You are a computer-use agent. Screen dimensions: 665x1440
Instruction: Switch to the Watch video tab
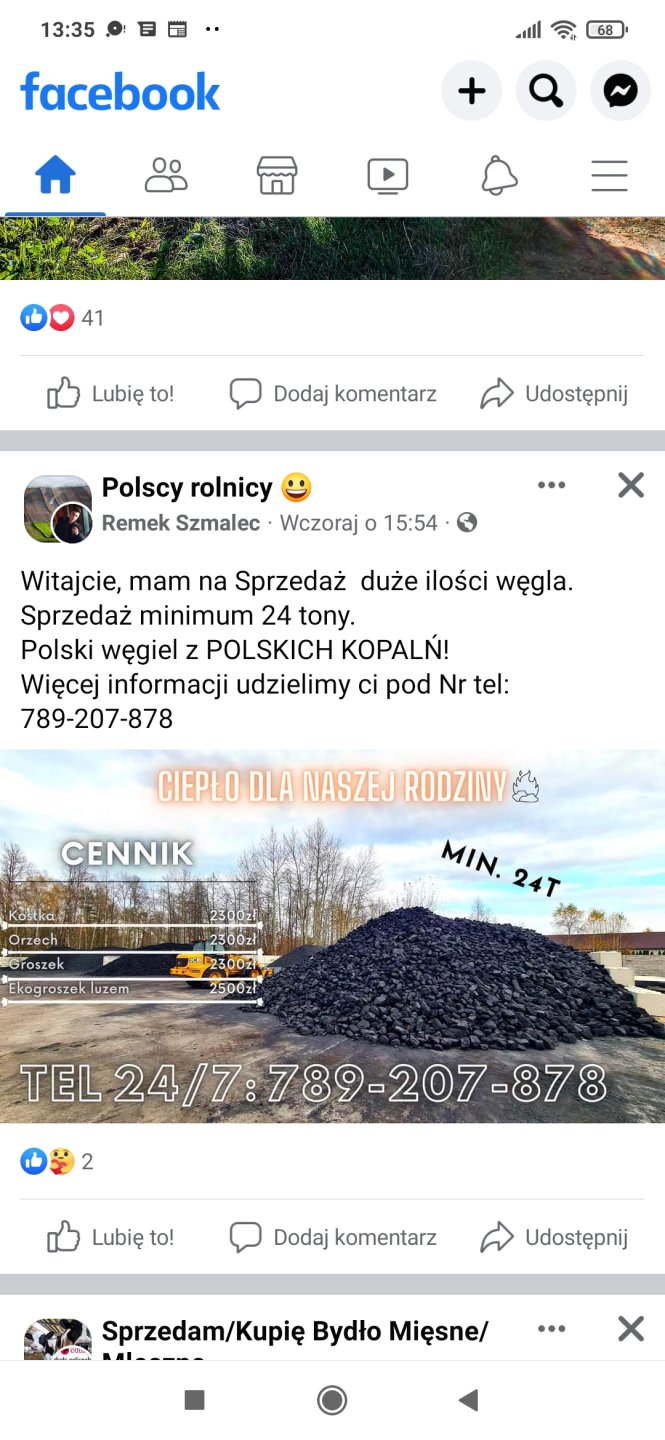388,176
